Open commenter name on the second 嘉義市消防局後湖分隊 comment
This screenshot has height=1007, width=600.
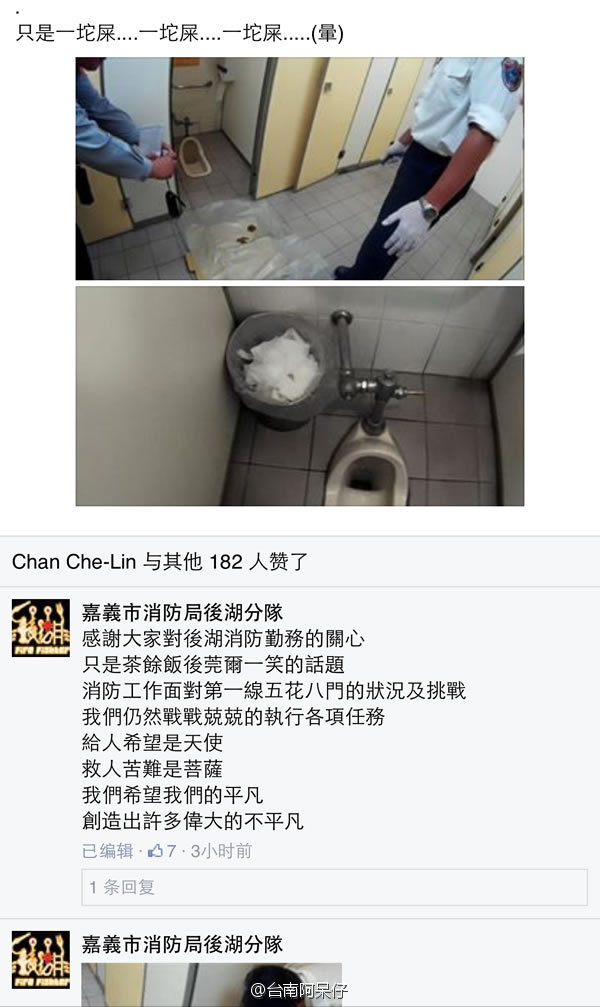[x=182, y=944]
